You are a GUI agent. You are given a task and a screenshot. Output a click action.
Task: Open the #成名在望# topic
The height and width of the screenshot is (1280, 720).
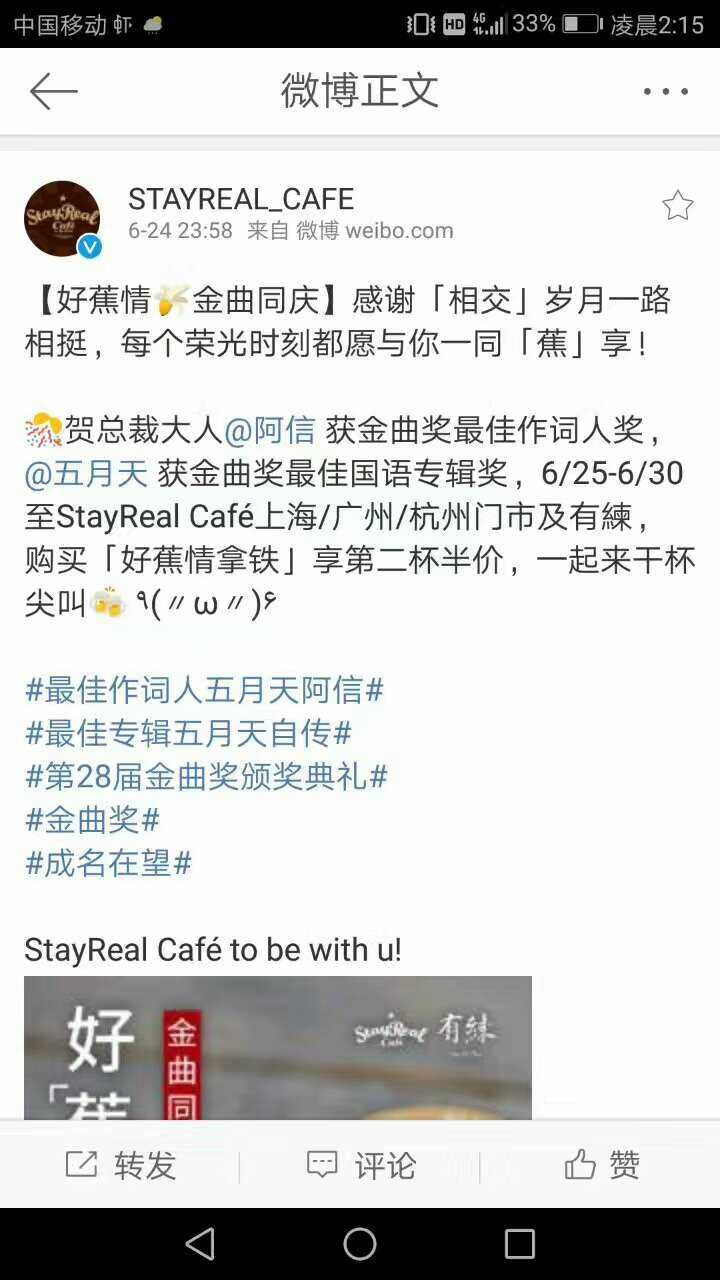coord(108,863)
